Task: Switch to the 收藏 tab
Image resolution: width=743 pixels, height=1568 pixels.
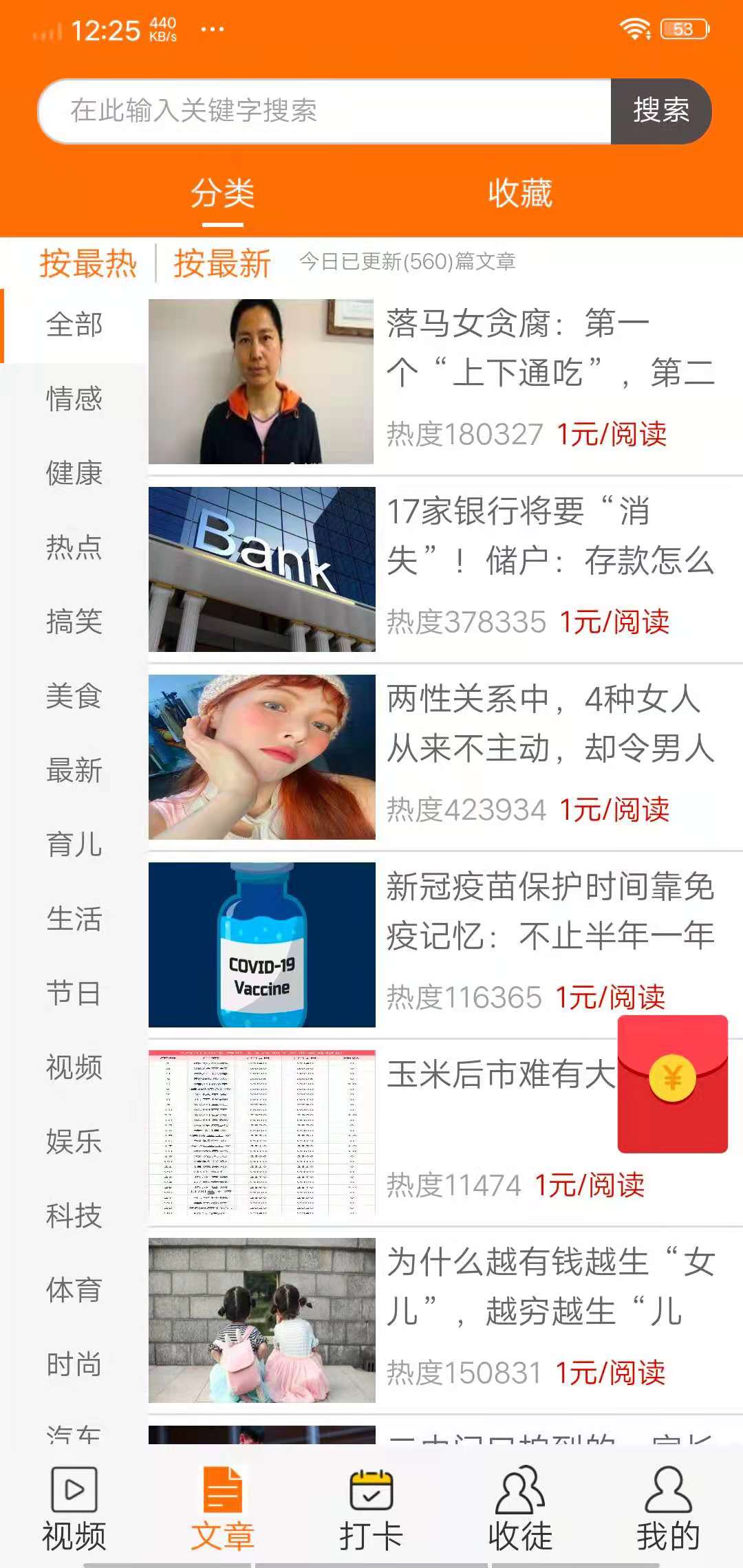Action: pos(520,194)
